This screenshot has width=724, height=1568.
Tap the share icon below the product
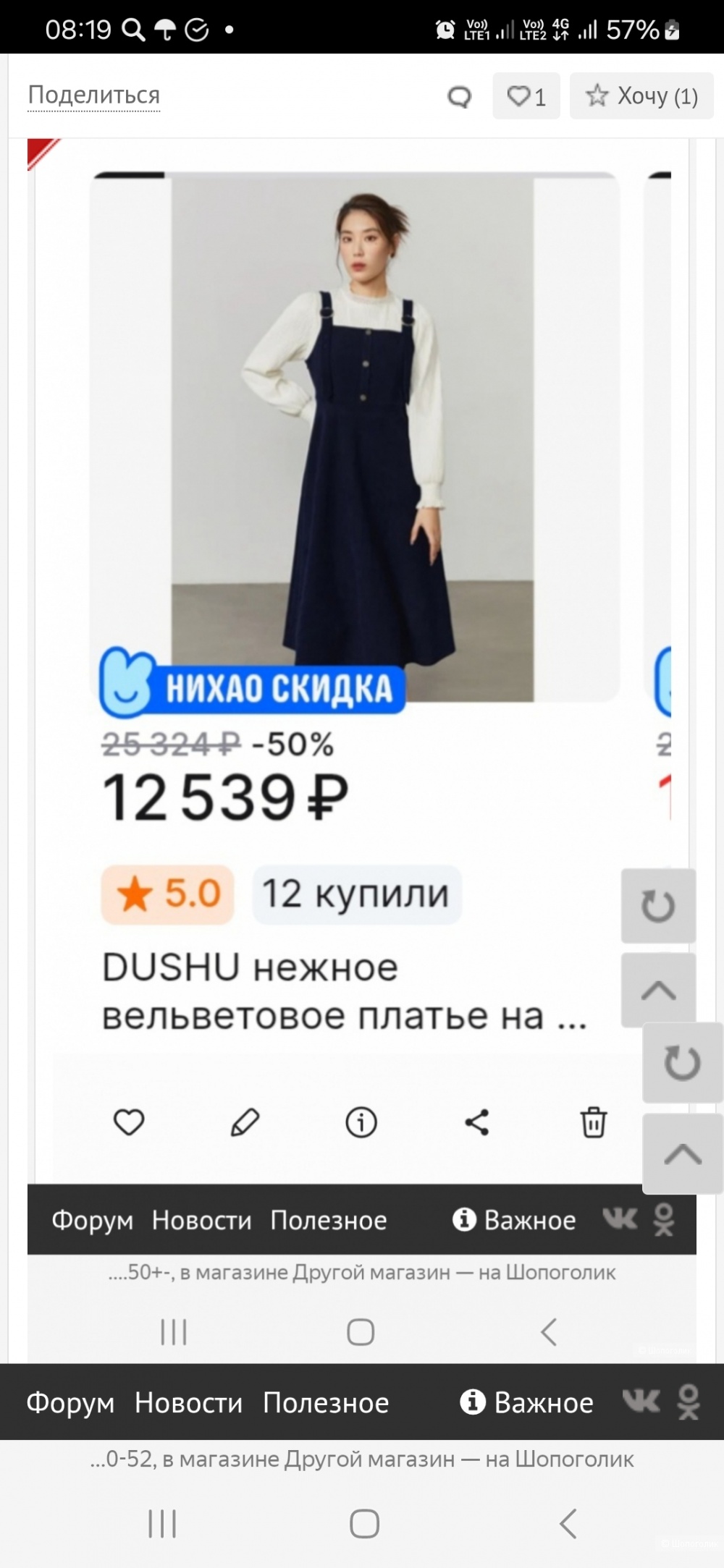point(477,1122)
